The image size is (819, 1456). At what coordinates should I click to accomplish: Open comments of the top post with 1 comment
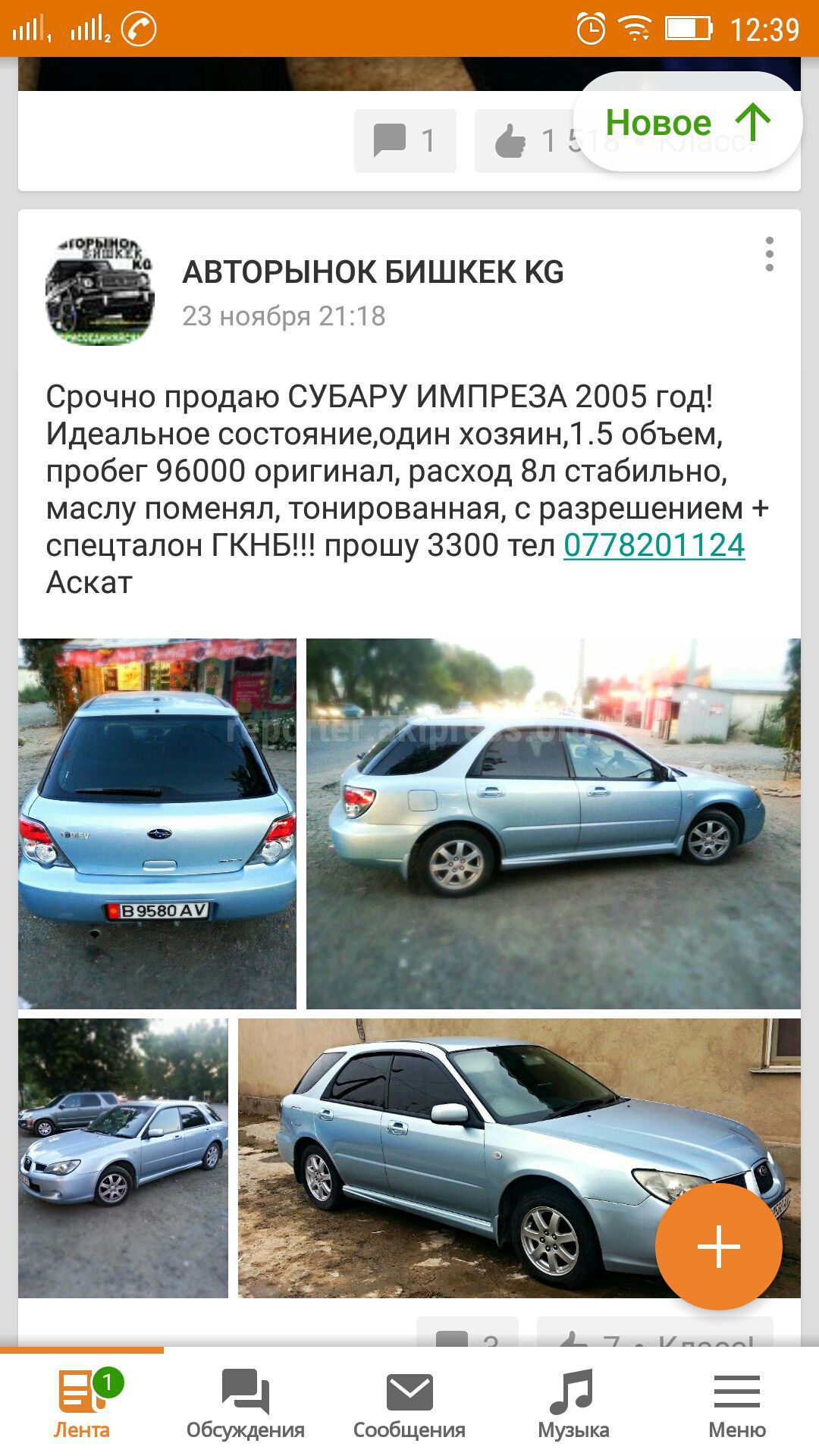click(x=405, y=141)
